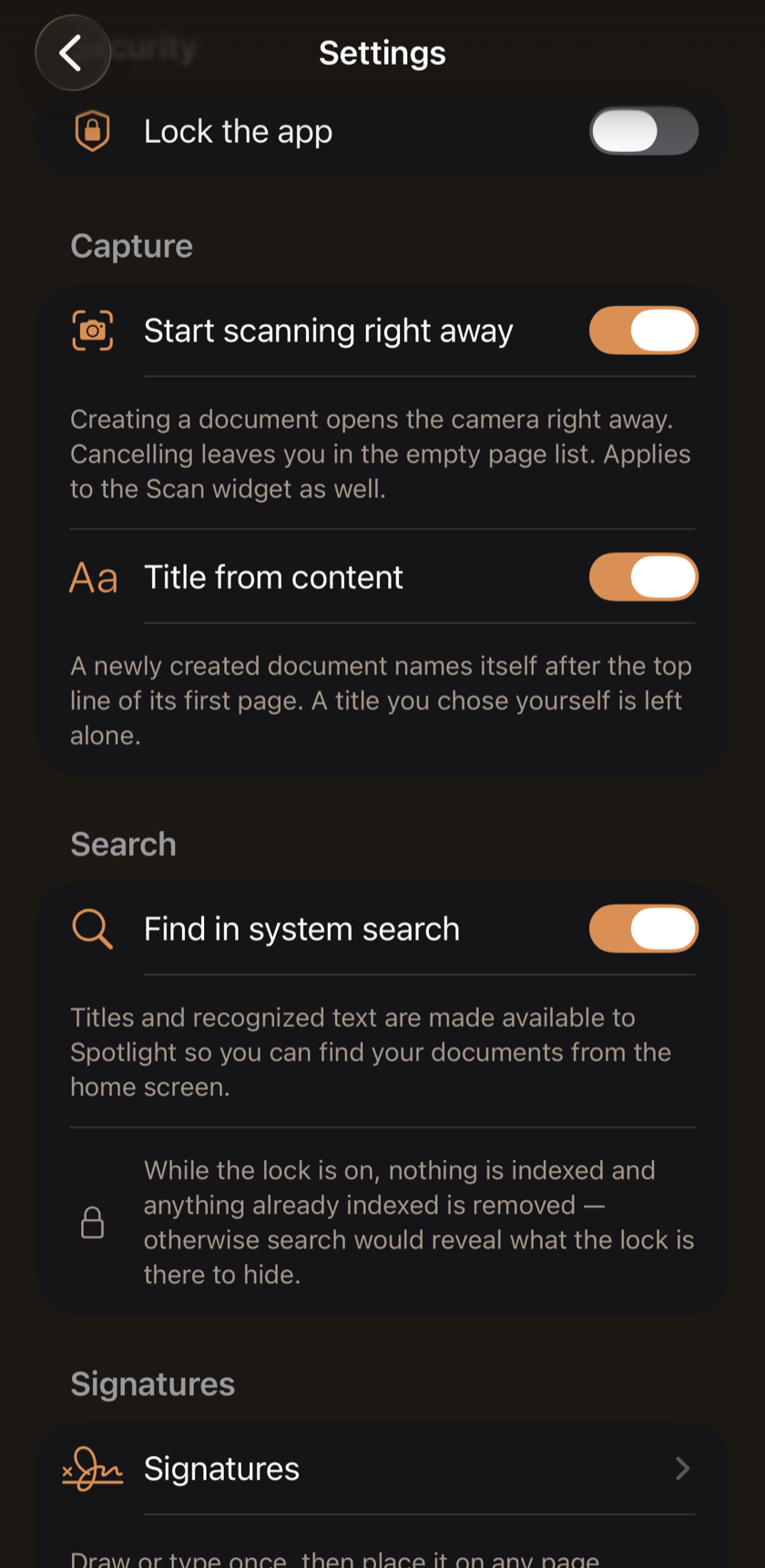Enable the Lock the app switch
This screenshot has height=1568, width=765.
[644, 131]
